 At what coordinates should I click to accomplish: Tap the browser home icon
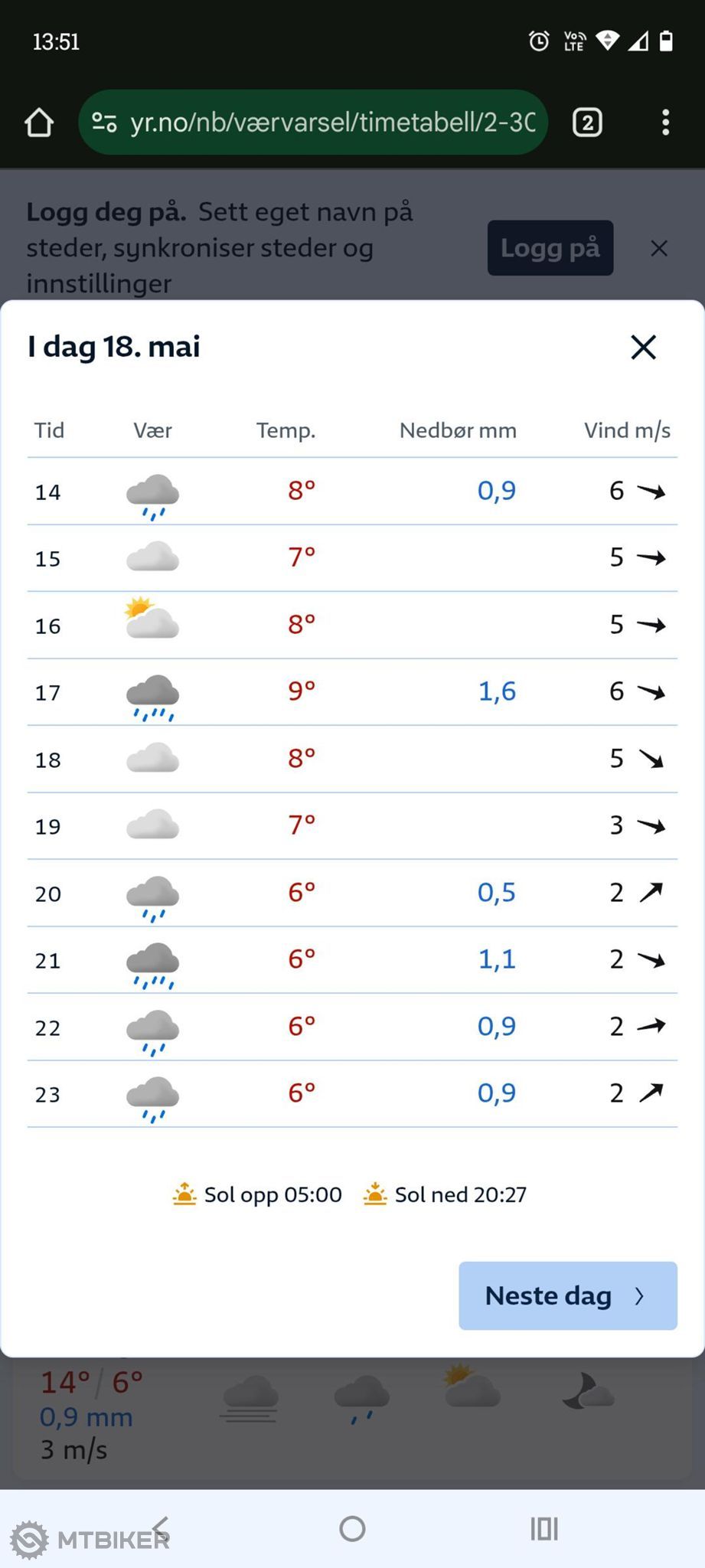[x=39, y=122]
